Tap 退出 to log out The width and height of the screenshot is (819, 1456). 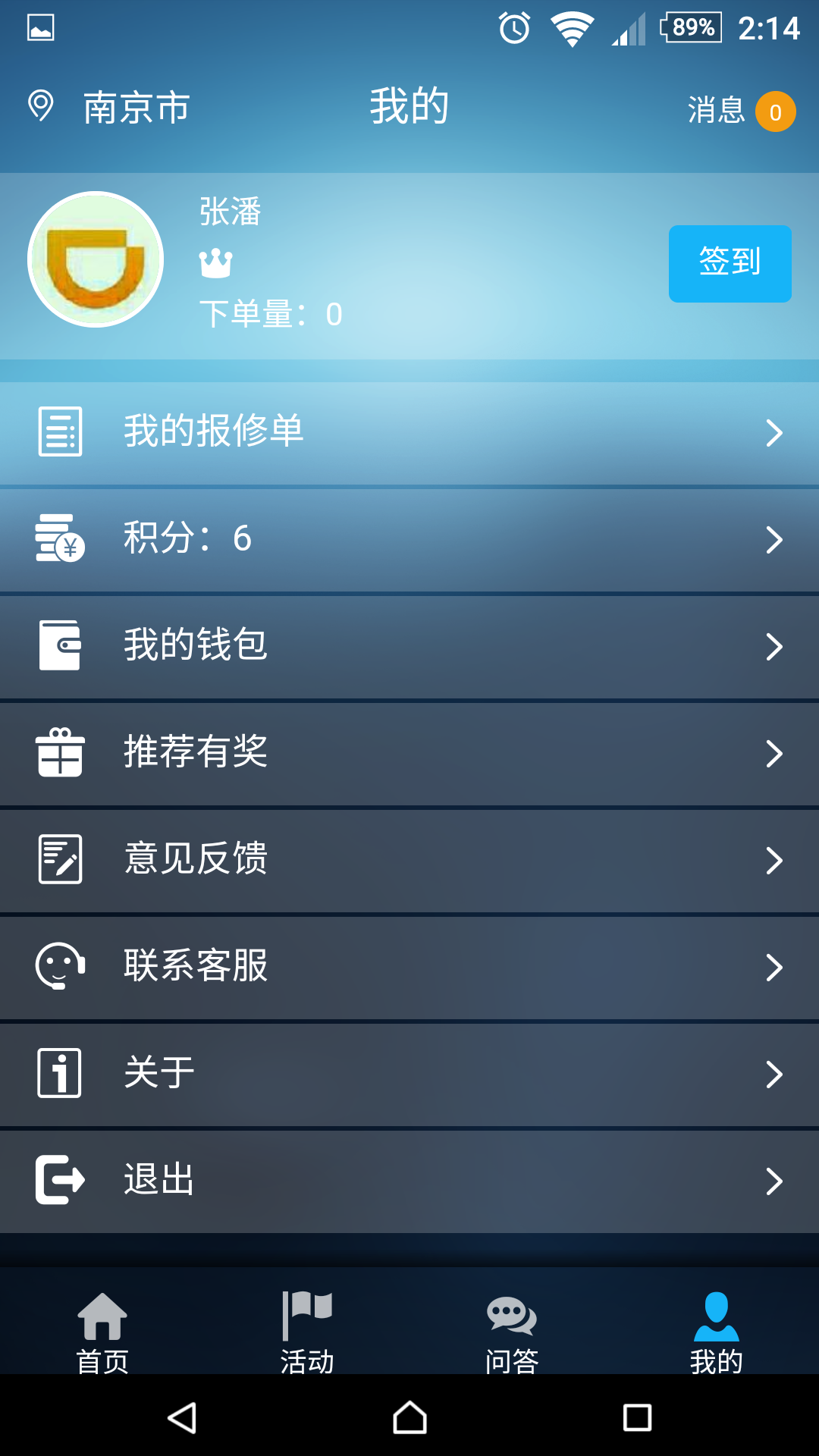click(409, 1181)
